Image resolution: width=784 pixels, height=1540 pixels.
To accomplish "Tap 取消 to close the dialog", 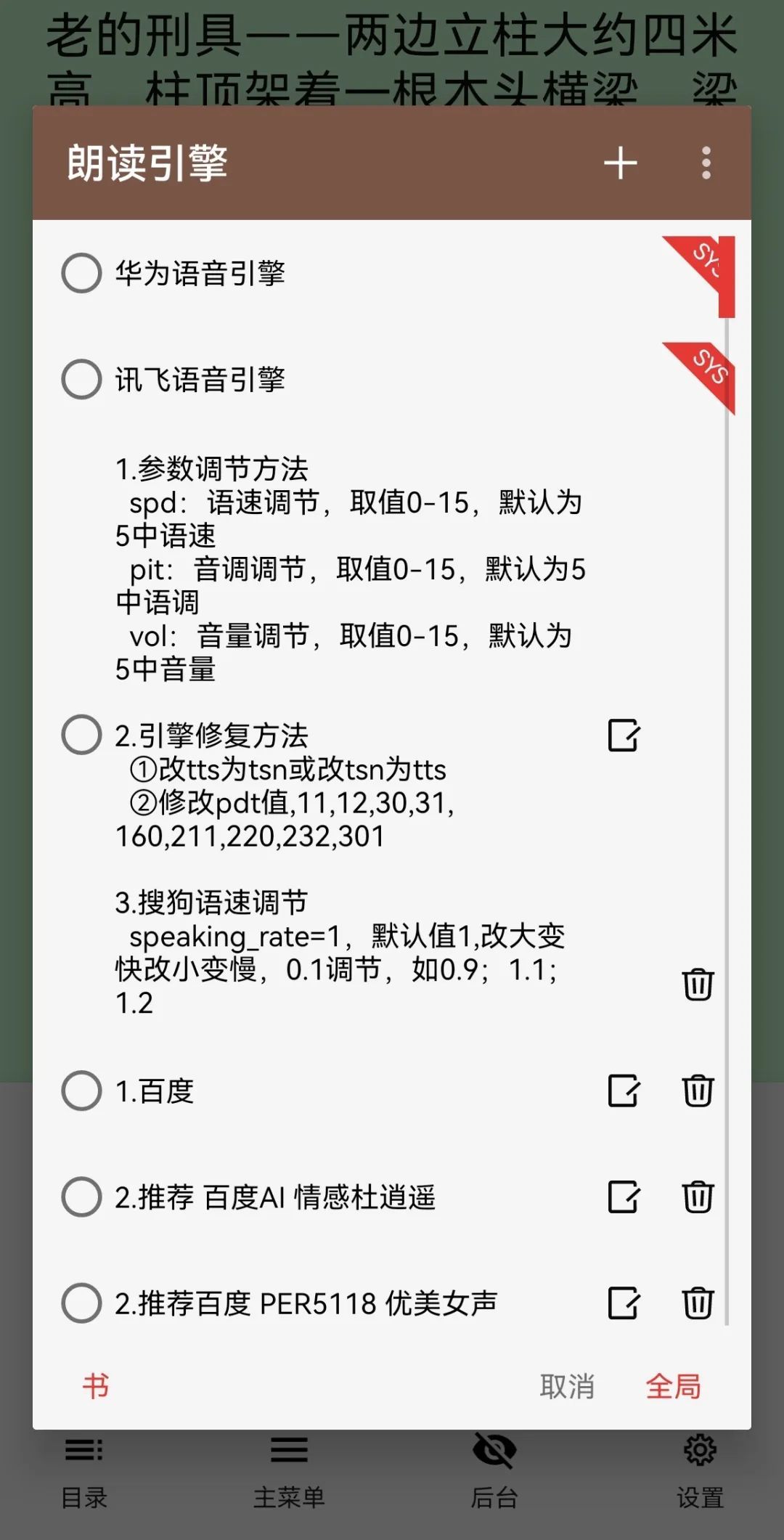I will tap(567, 1386).
